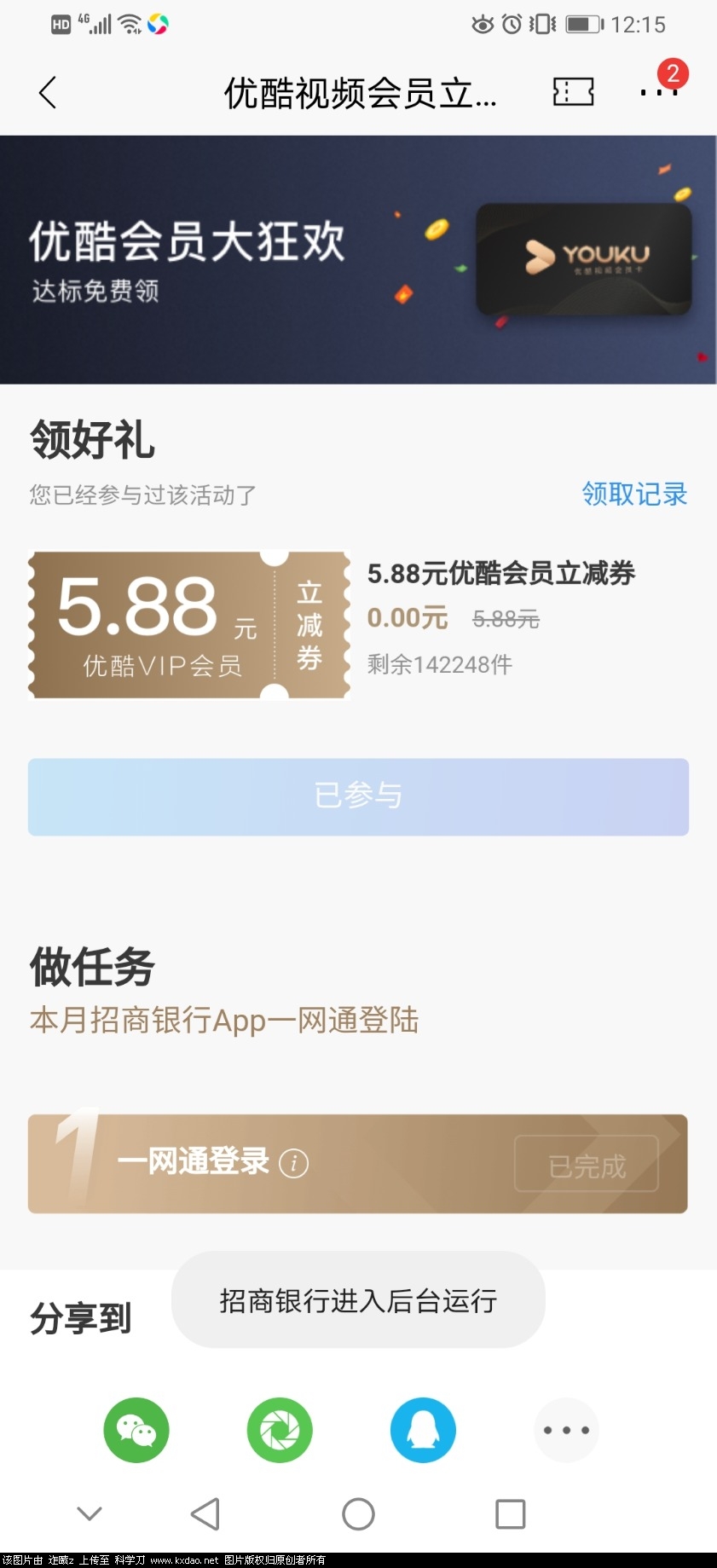Image resolution: width=717 pixels, height=1568 pixels.
Task: Show info for 一网通登录 task
Action: (x=293, y=1163)
